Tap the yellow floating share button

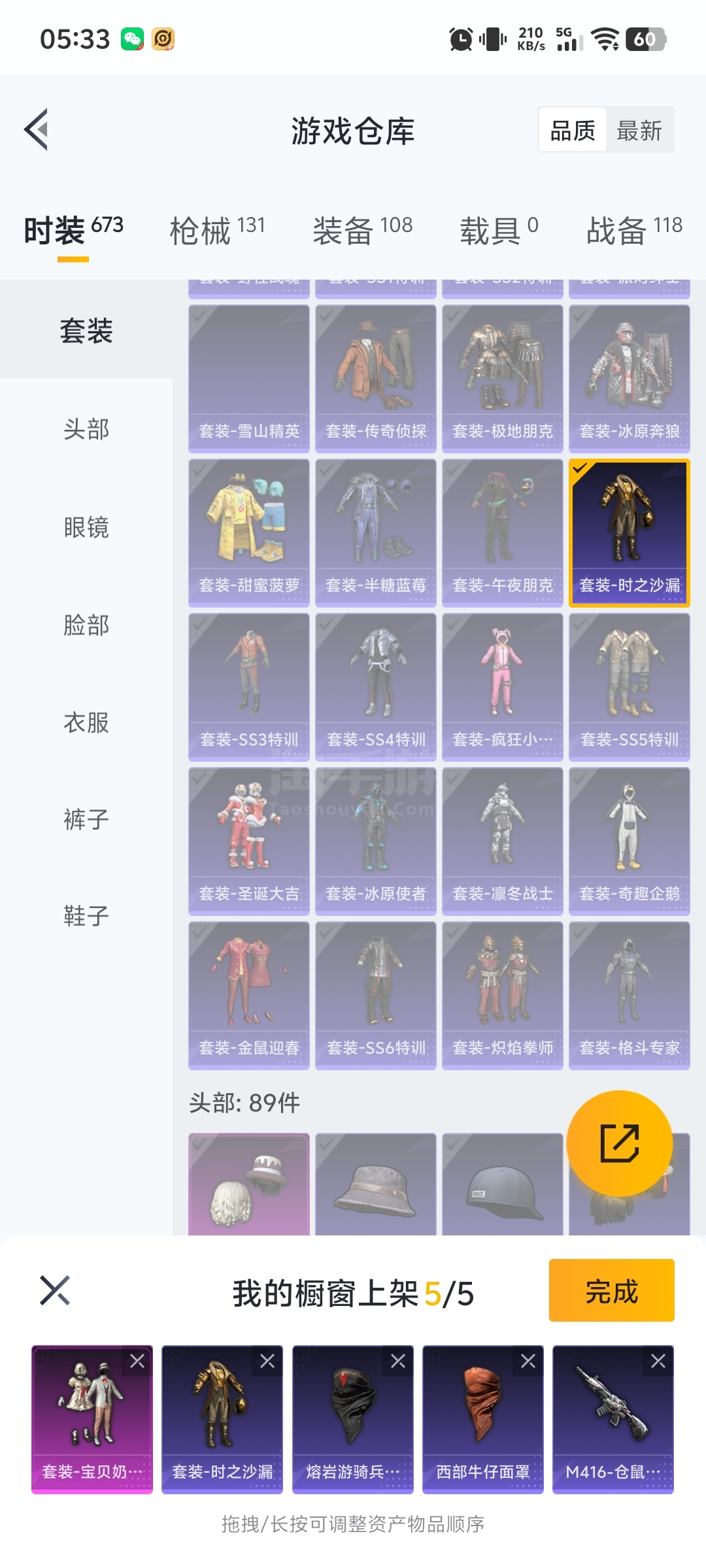pos(619,1143)
